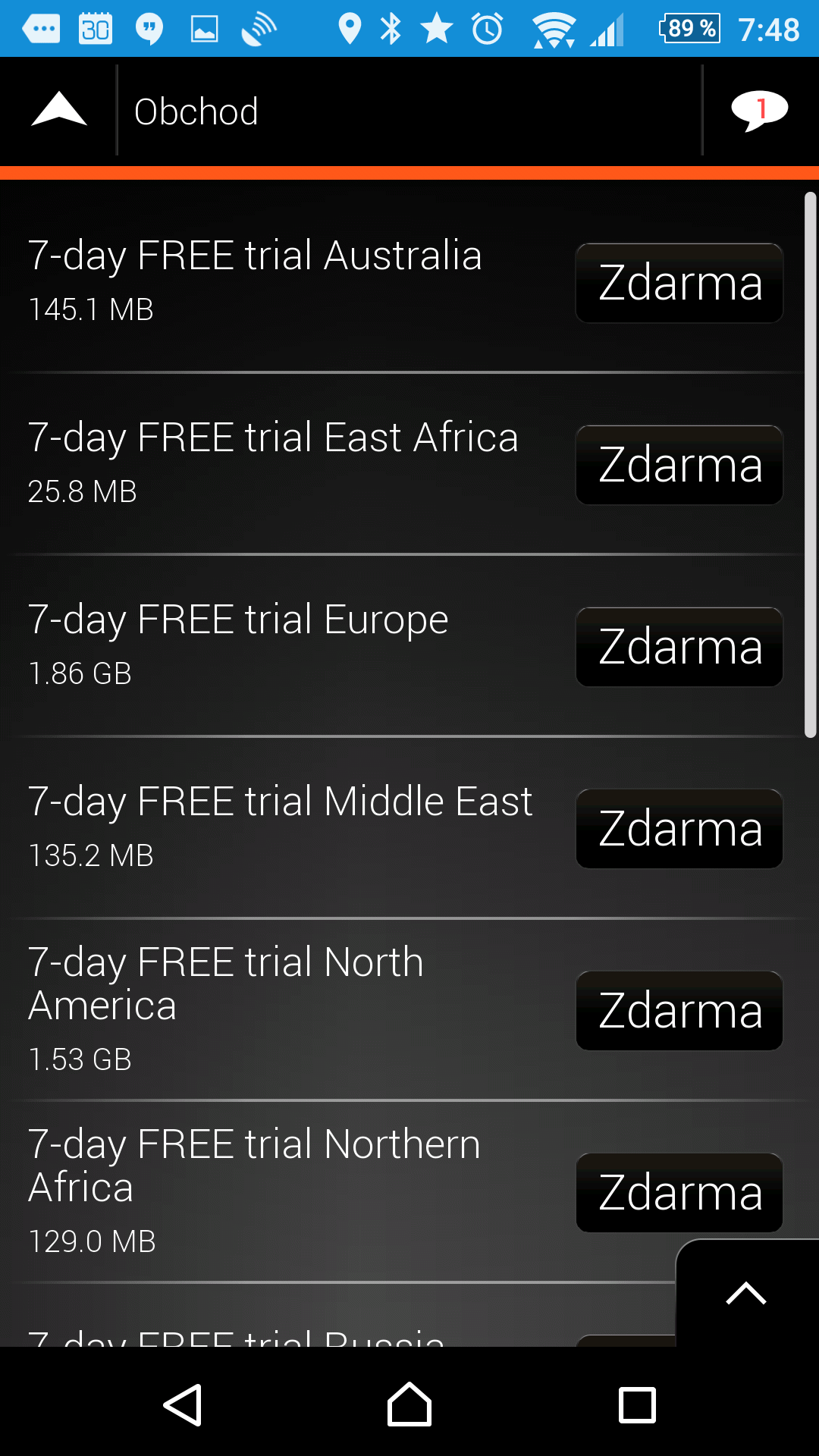Choose Zdarma for the Northern Africa trial
The height and width of the screenshot is (1456, 819).
pos(679,1193)
